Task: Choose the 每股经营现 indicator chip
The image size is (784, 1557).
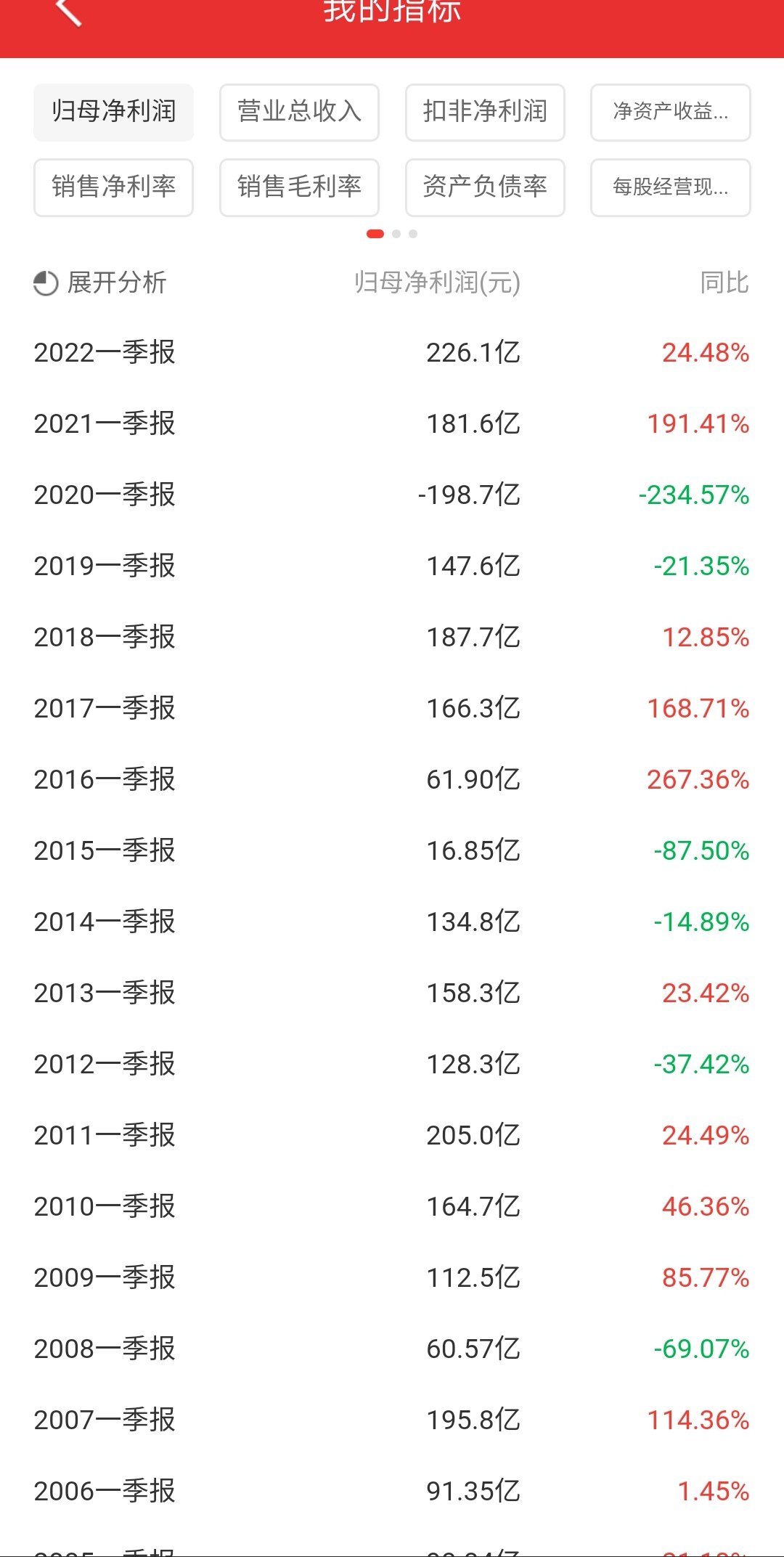Action: [x=670, y=187]
